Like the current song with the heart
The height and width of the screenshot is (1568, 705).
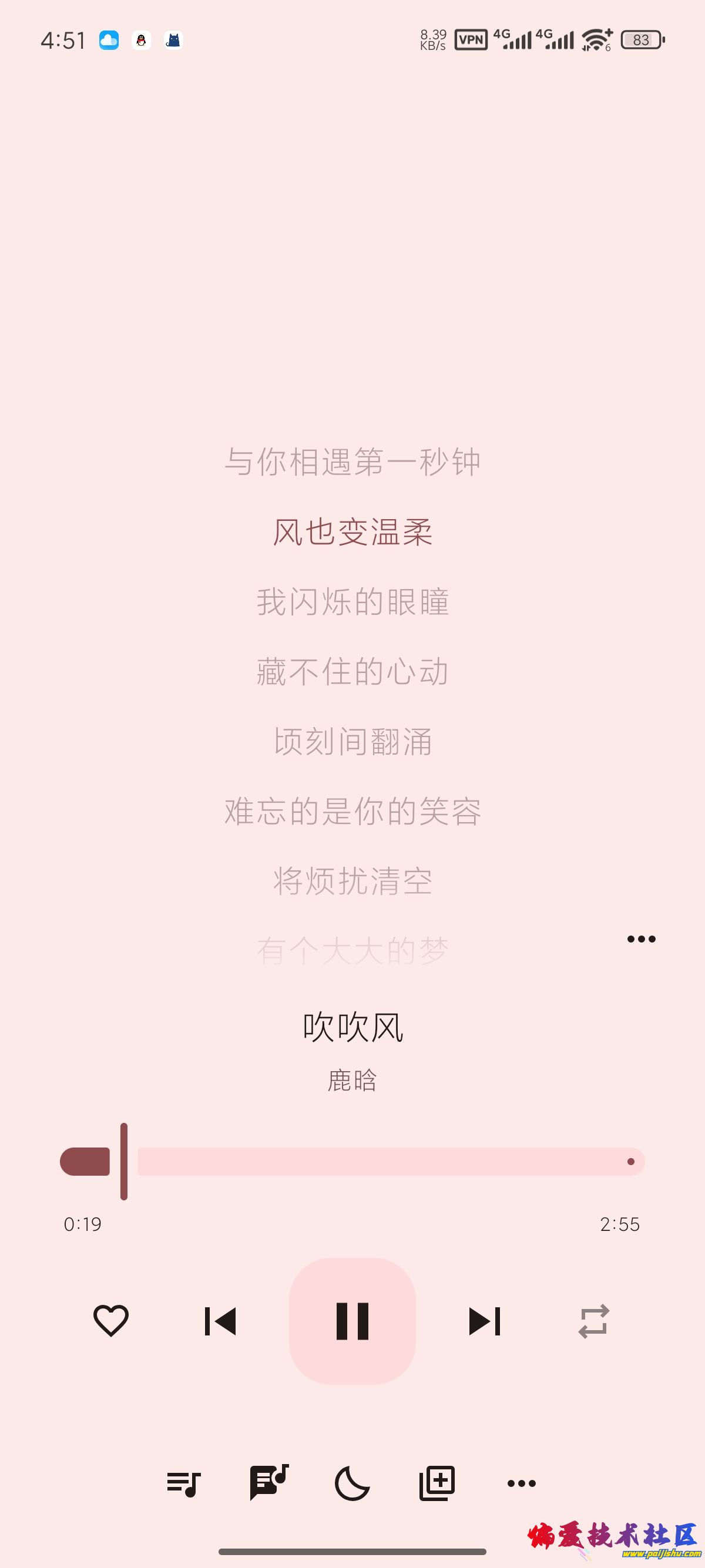(111, 1321)
